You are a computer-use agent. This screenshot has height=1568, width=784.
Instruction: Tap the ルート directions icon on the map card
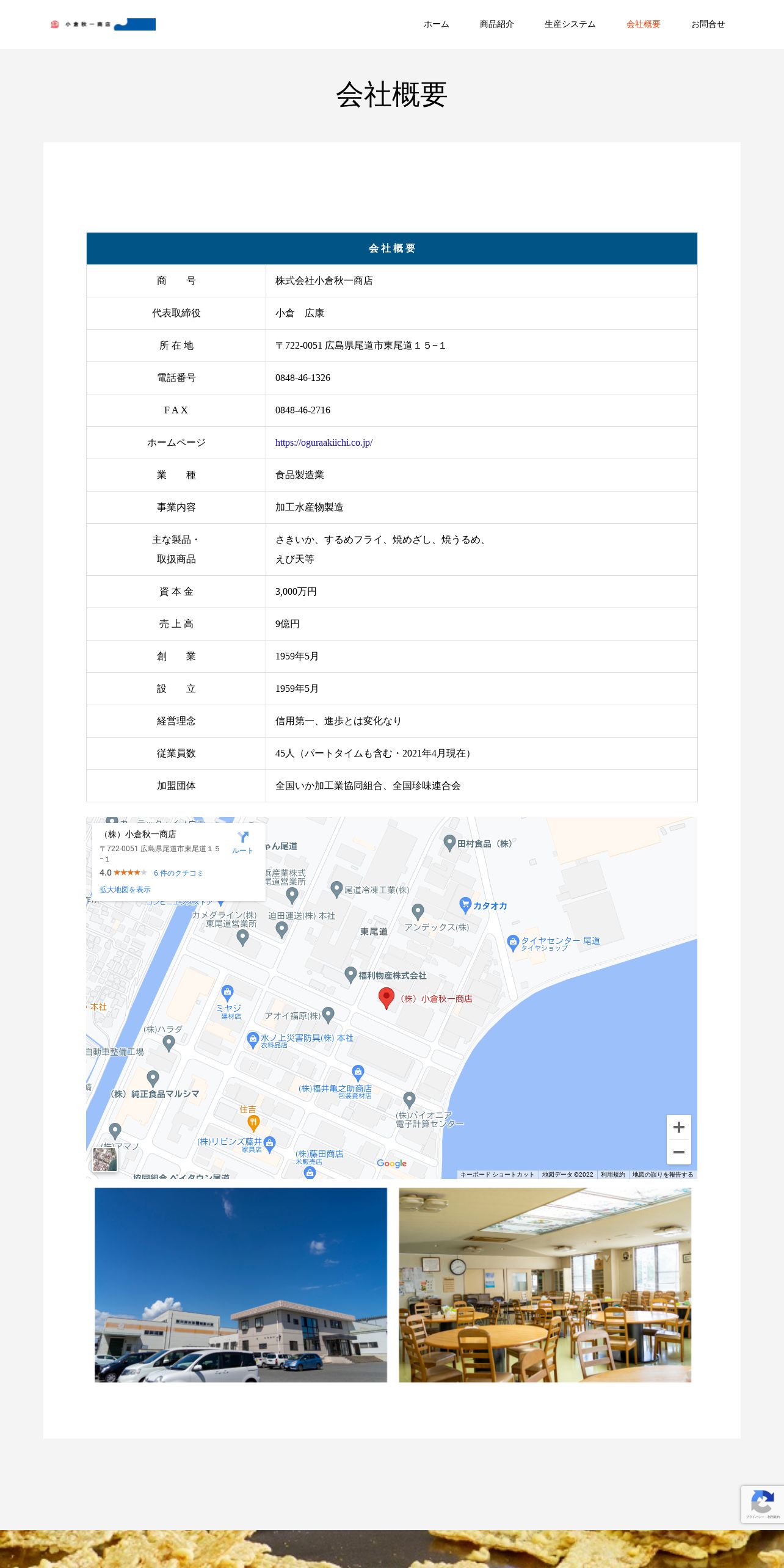pyautogui.click(x=242, y=841)
